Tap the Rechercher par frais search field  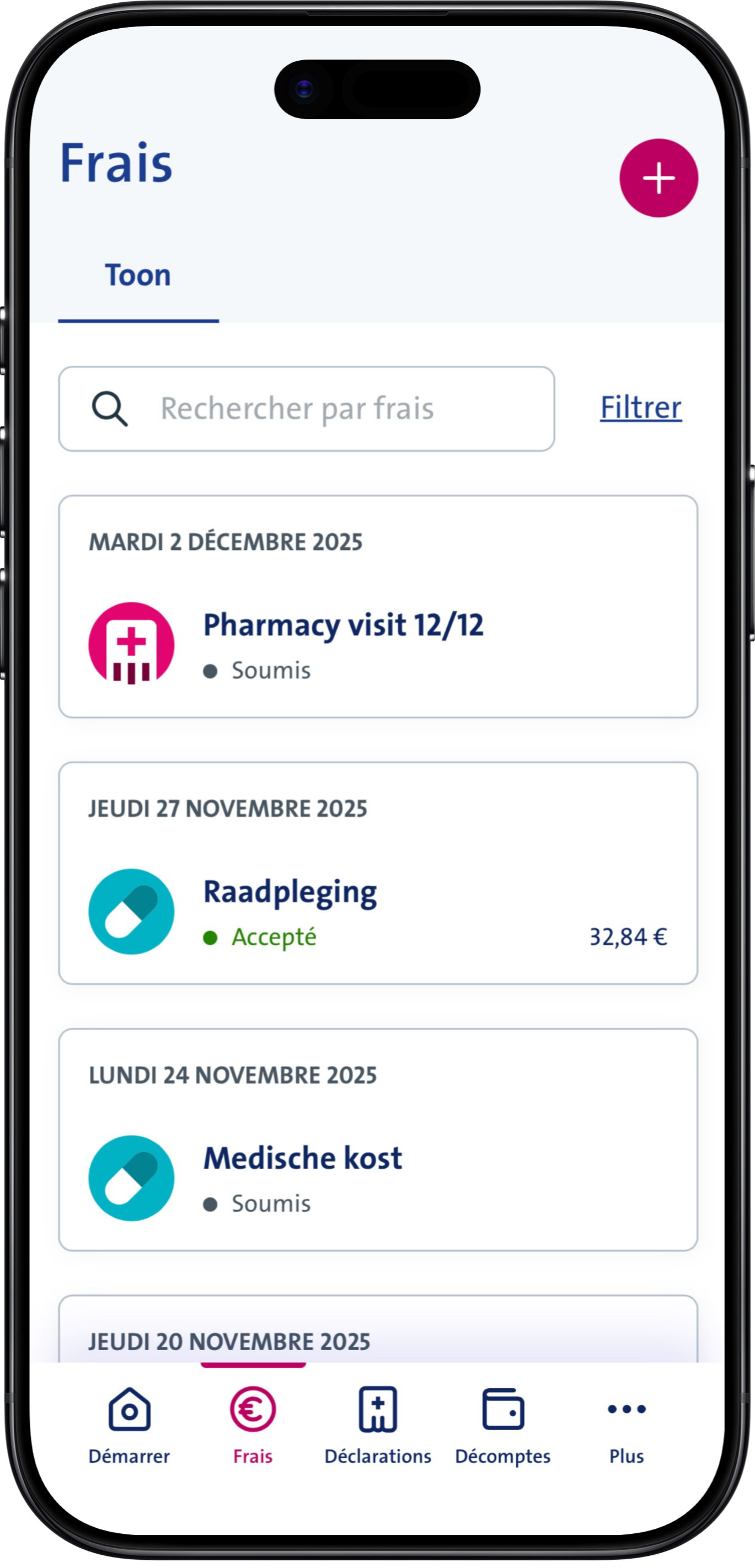click(306, 409)
